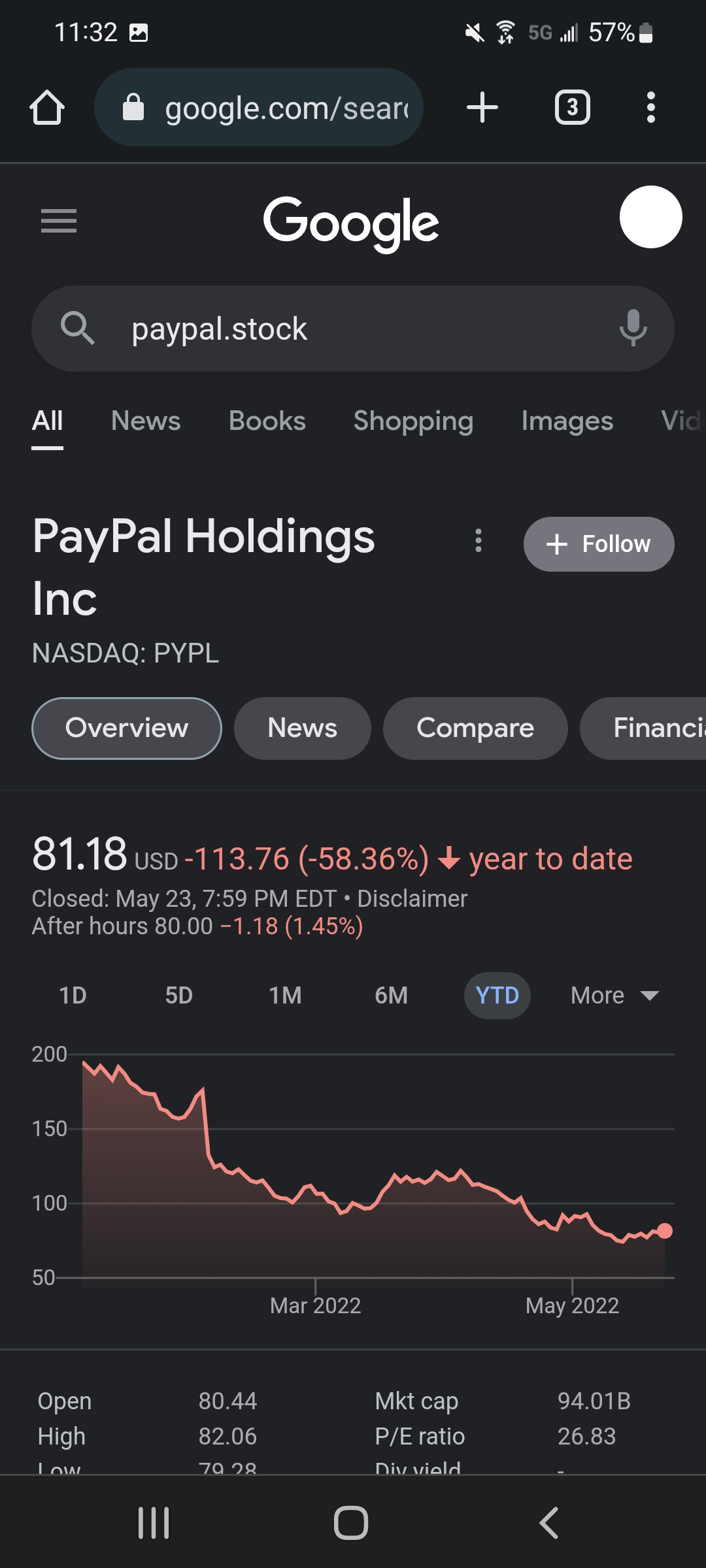Expand the More chart ranges dropdown

click(614, 996)
